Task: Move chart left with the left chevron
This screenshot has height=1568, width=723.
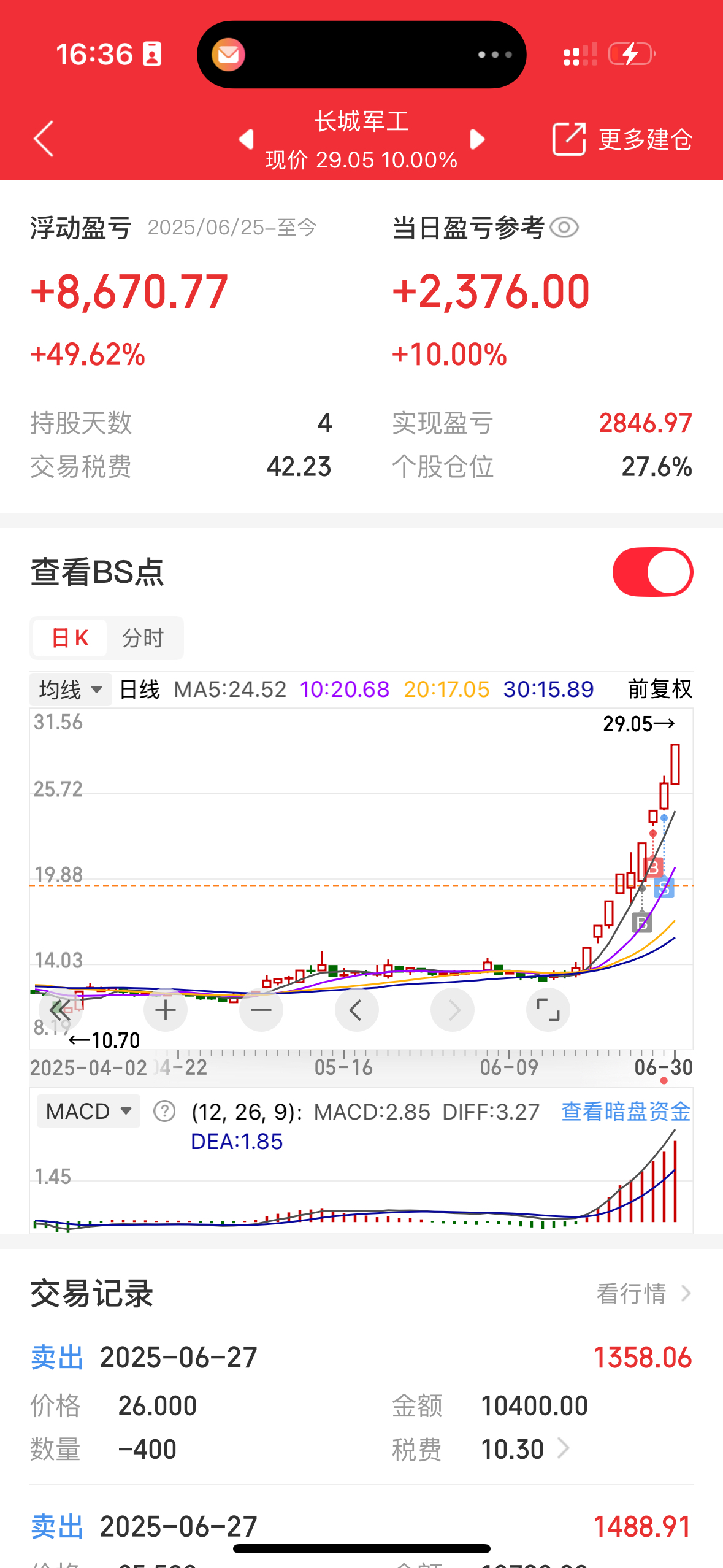Action: click(x=357, y=1009)
